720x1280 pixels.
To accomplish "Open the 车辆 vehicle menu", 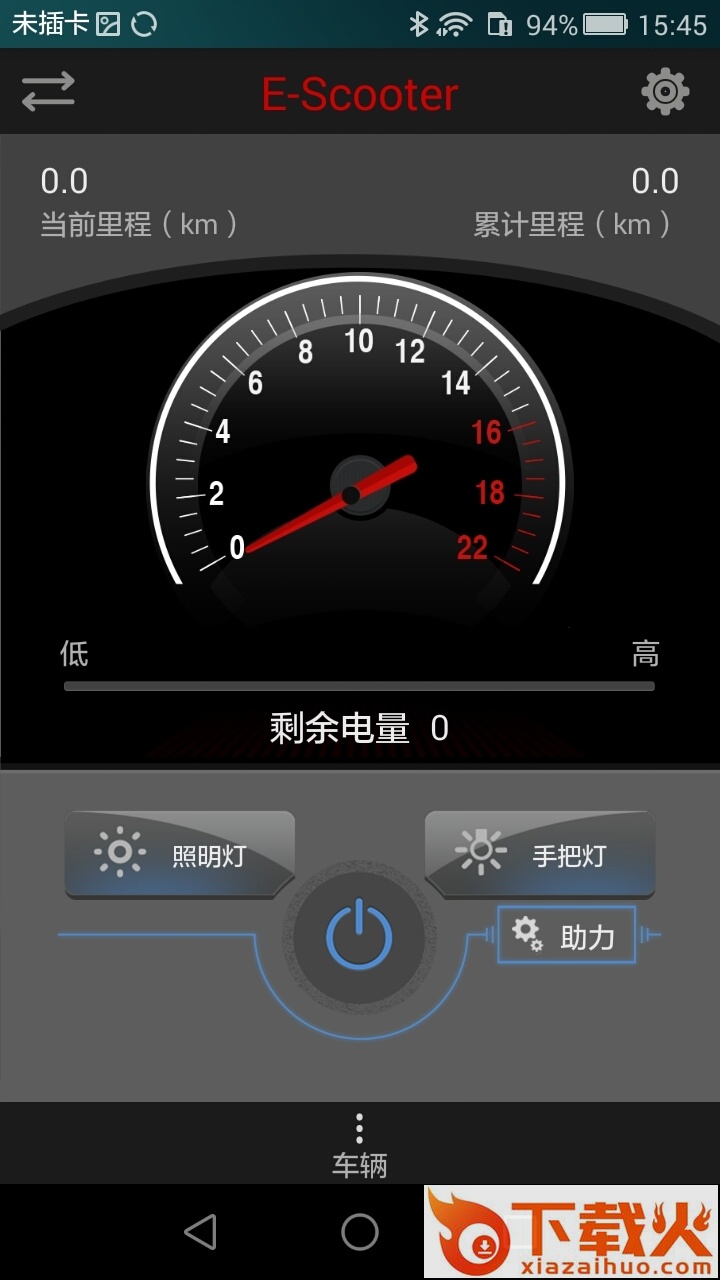I will [359, 1146].
